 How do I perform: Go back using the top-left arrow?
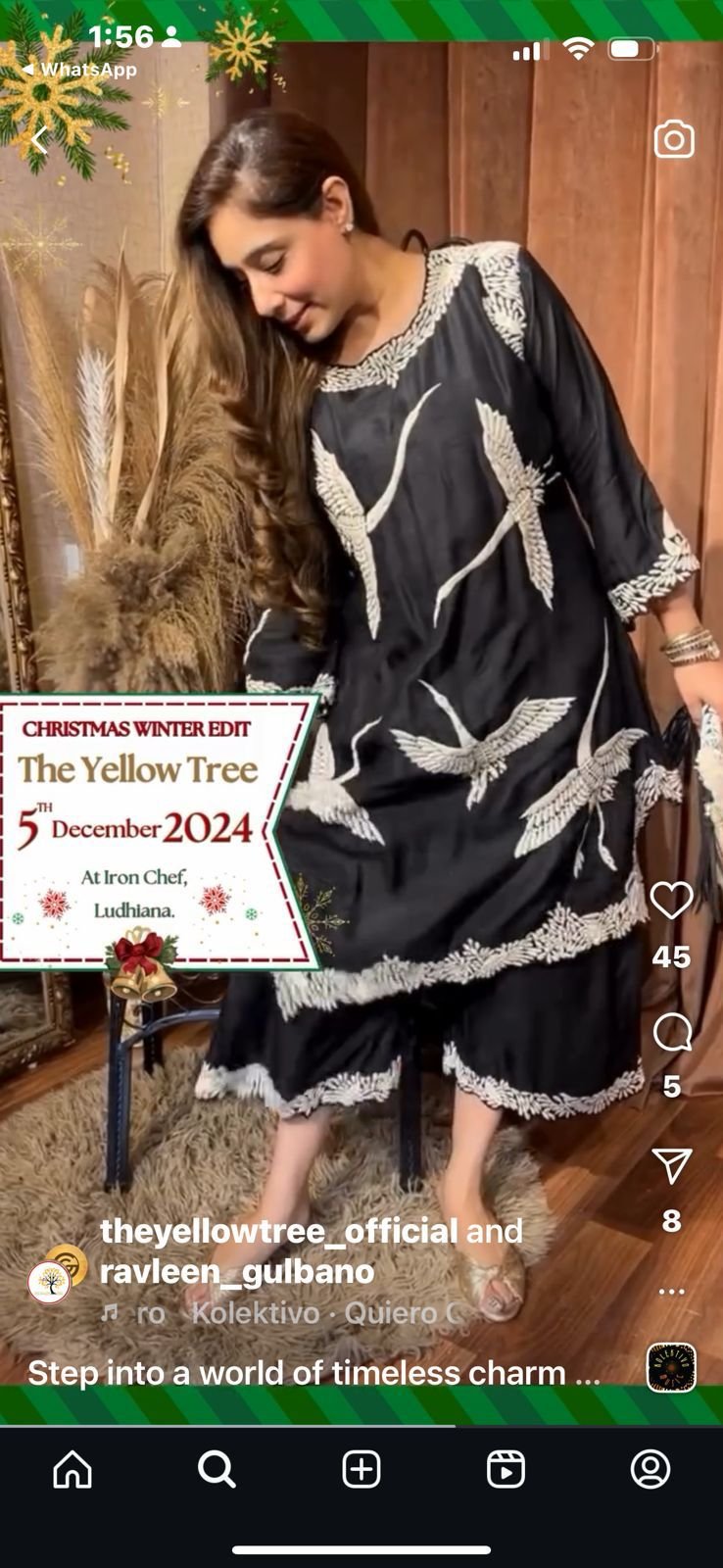click(39, 141)
